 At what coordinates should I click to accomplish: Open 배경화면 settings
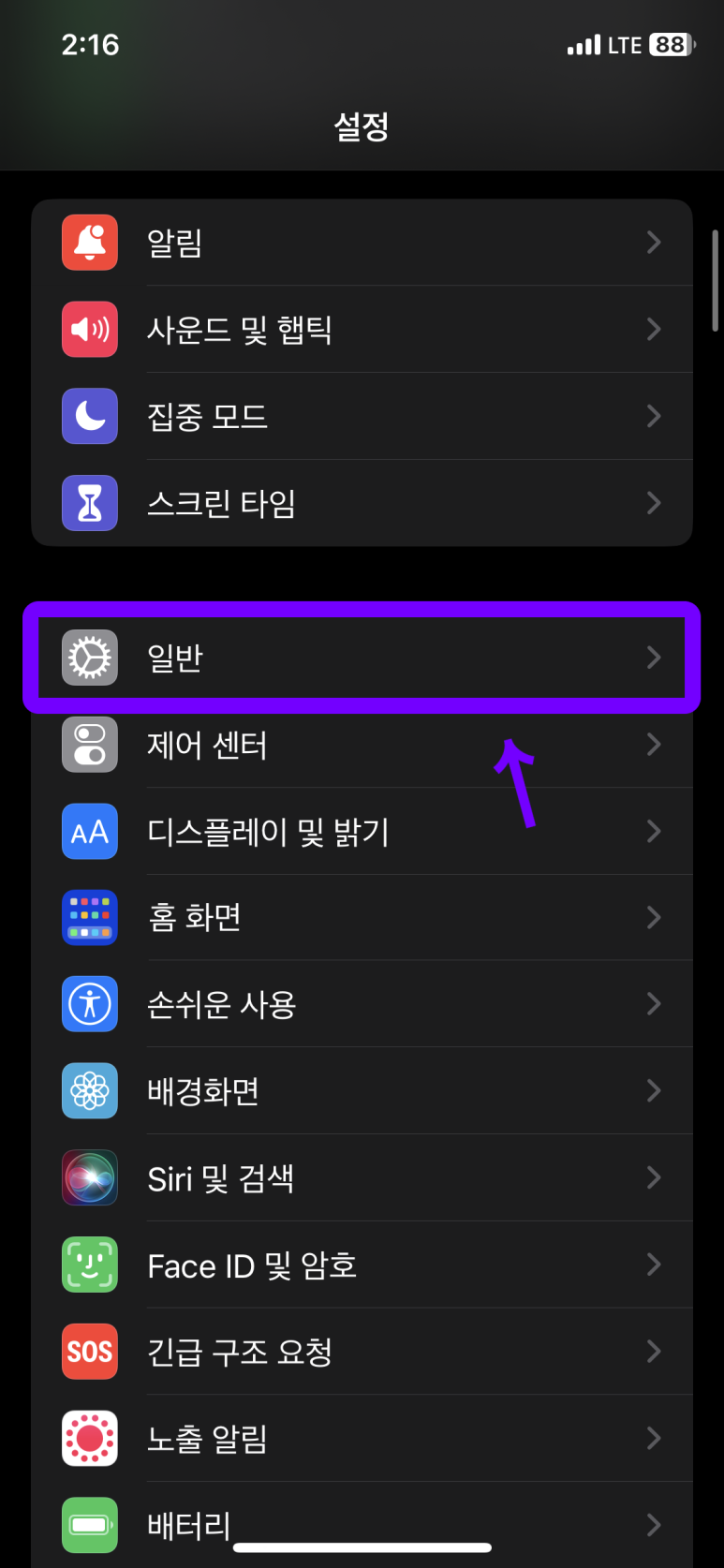[362, 1091]
